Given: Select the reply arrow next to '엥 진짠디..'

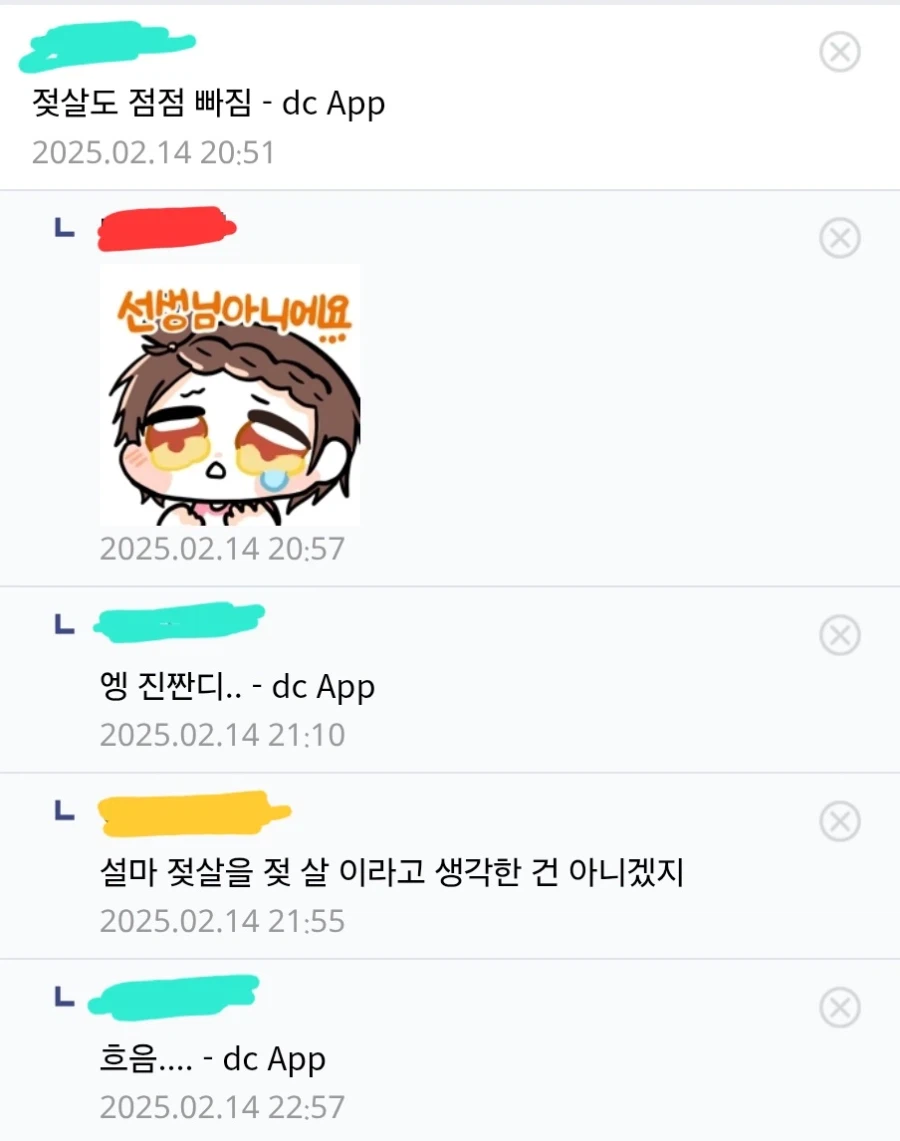Looking at the screenshot, I should tap(62, 623).
